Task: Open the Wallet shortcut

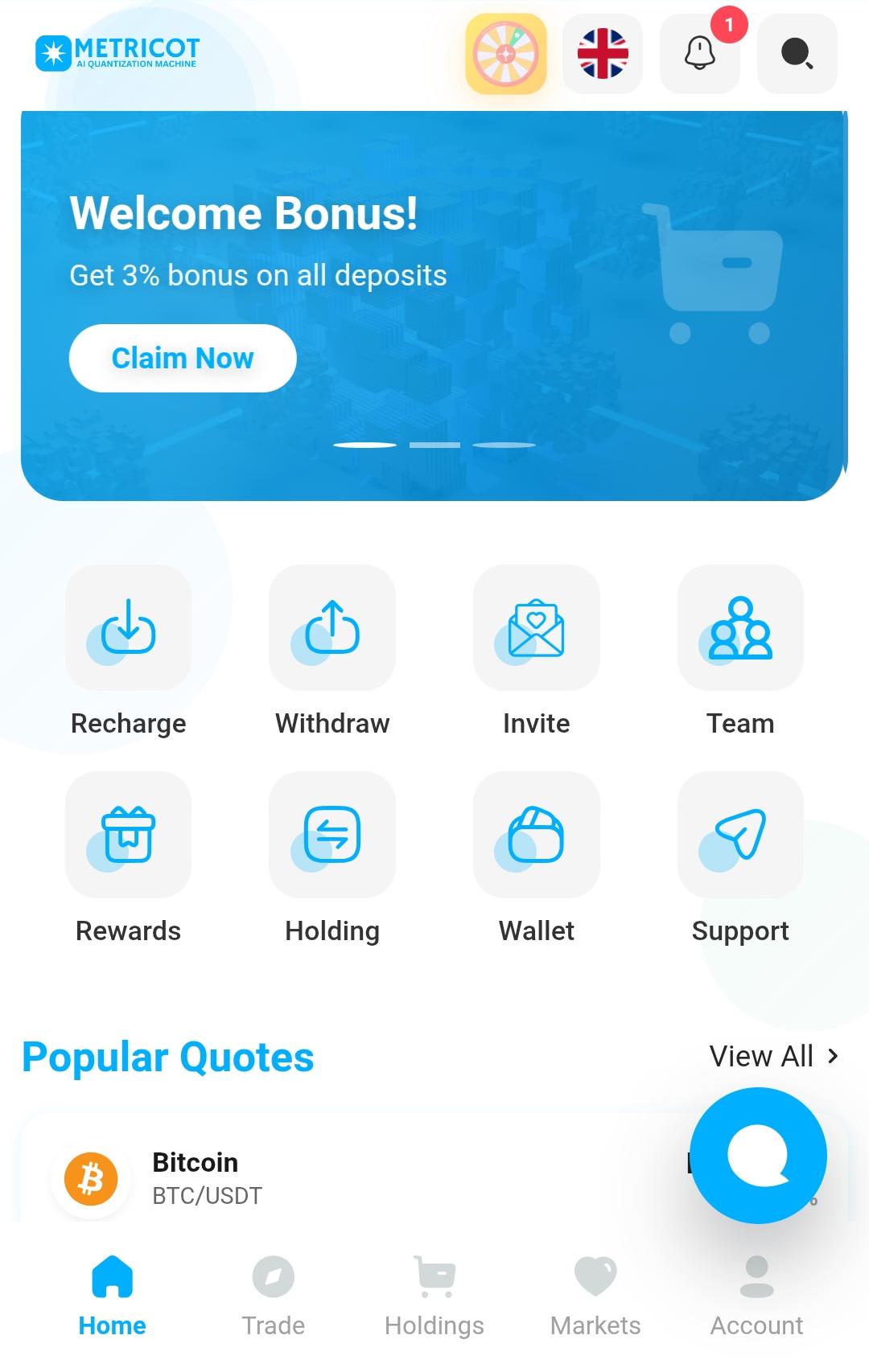Action: click(x=537, y=835)
